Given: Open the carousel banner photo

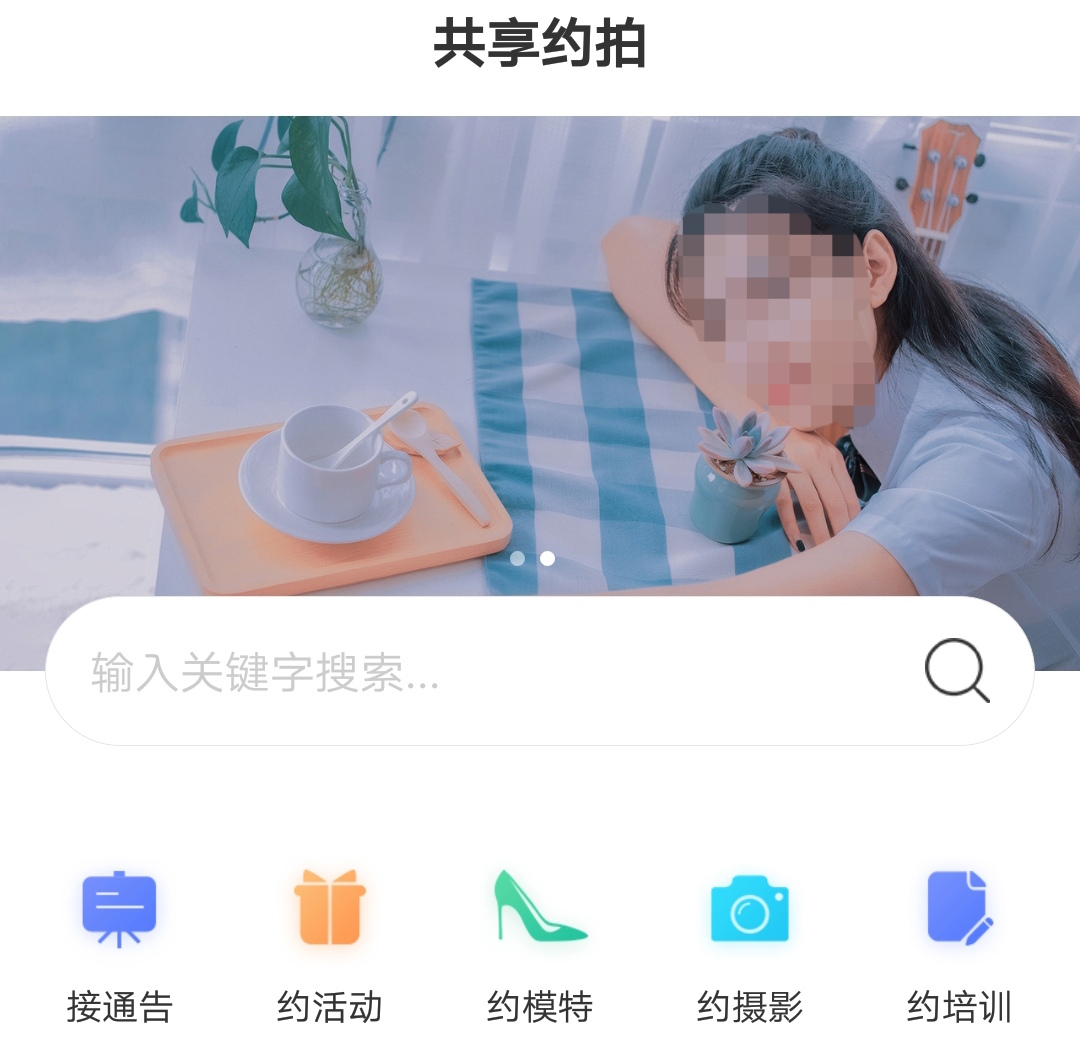Looking at the screenshot, I should pyautogui.click(x=540, y=350).
